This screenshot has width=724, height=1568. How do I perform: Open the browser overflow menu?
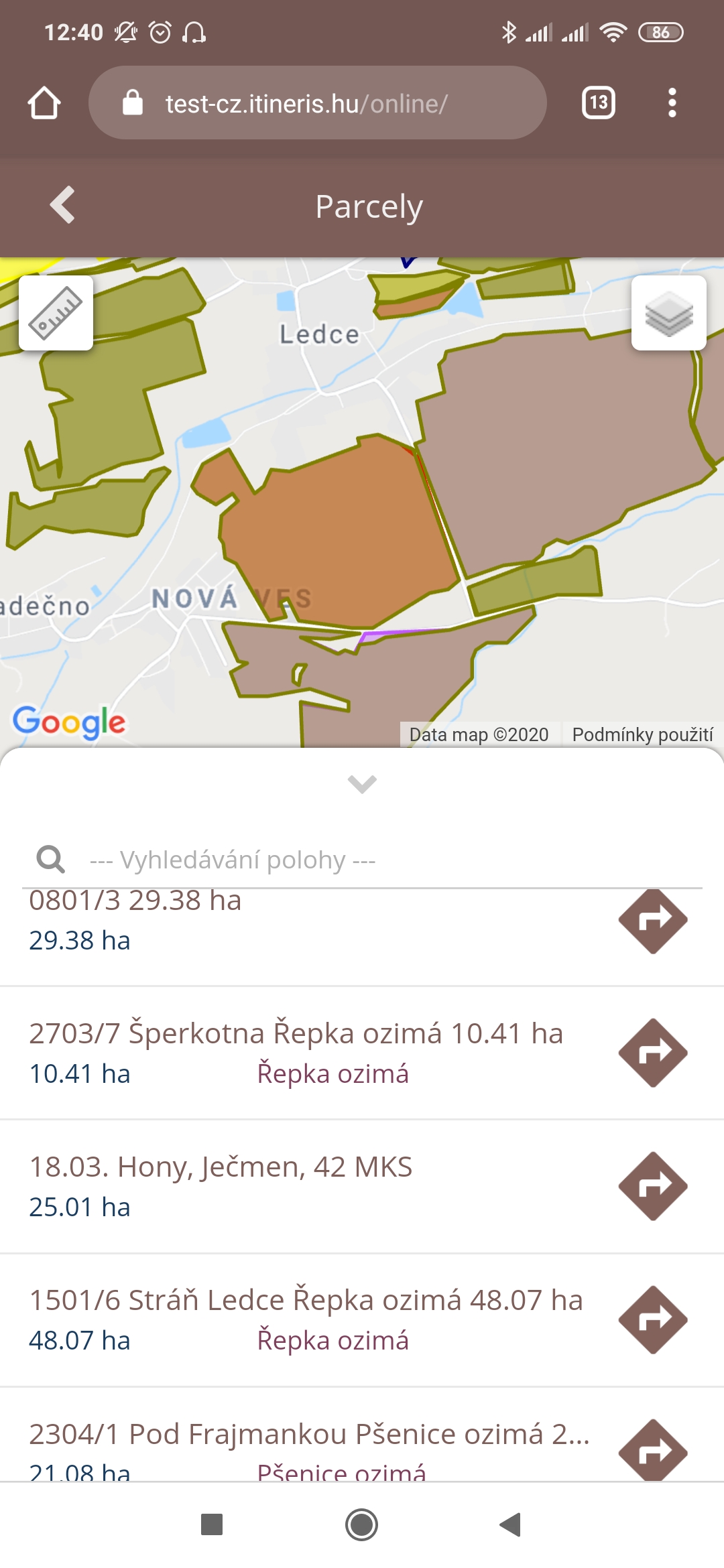click(x=672, y=103)
